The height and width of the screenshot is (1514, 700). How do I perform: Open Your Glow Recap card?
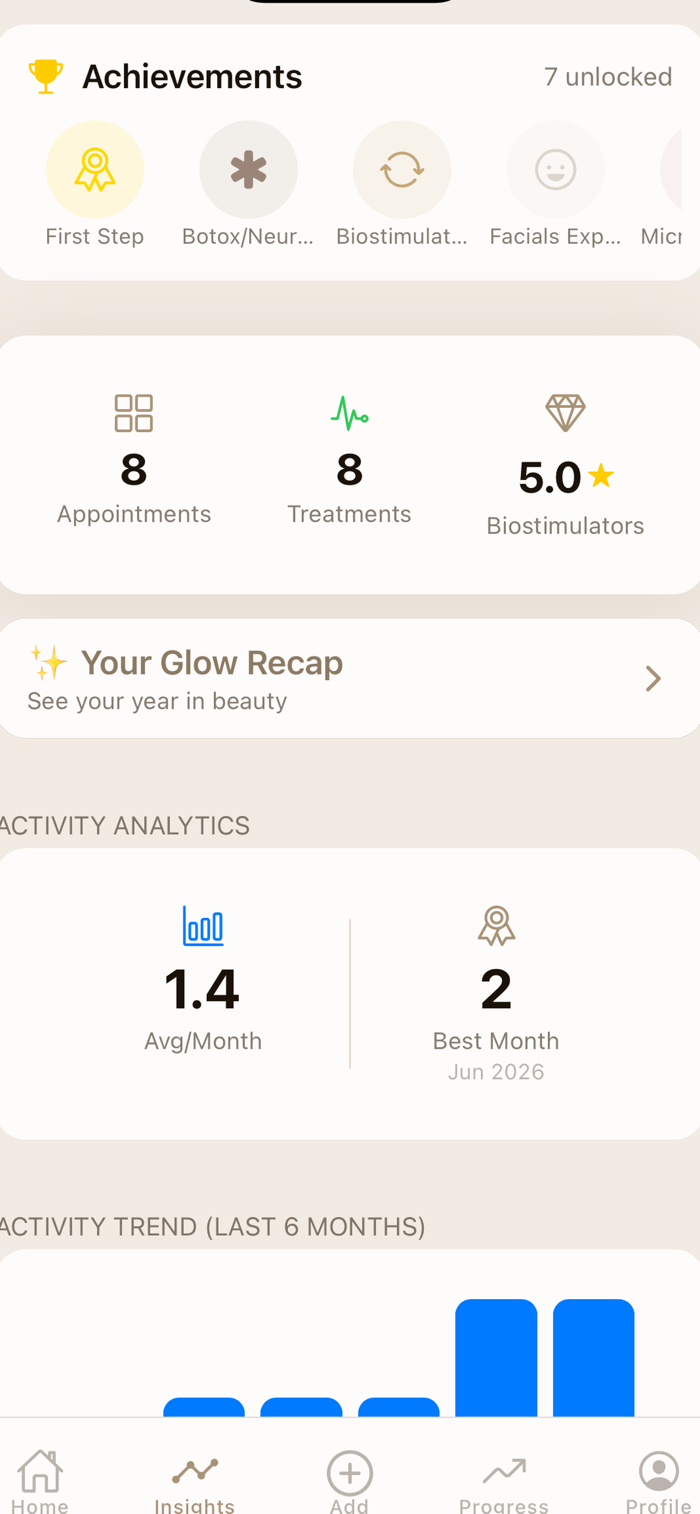click(349, 679)
